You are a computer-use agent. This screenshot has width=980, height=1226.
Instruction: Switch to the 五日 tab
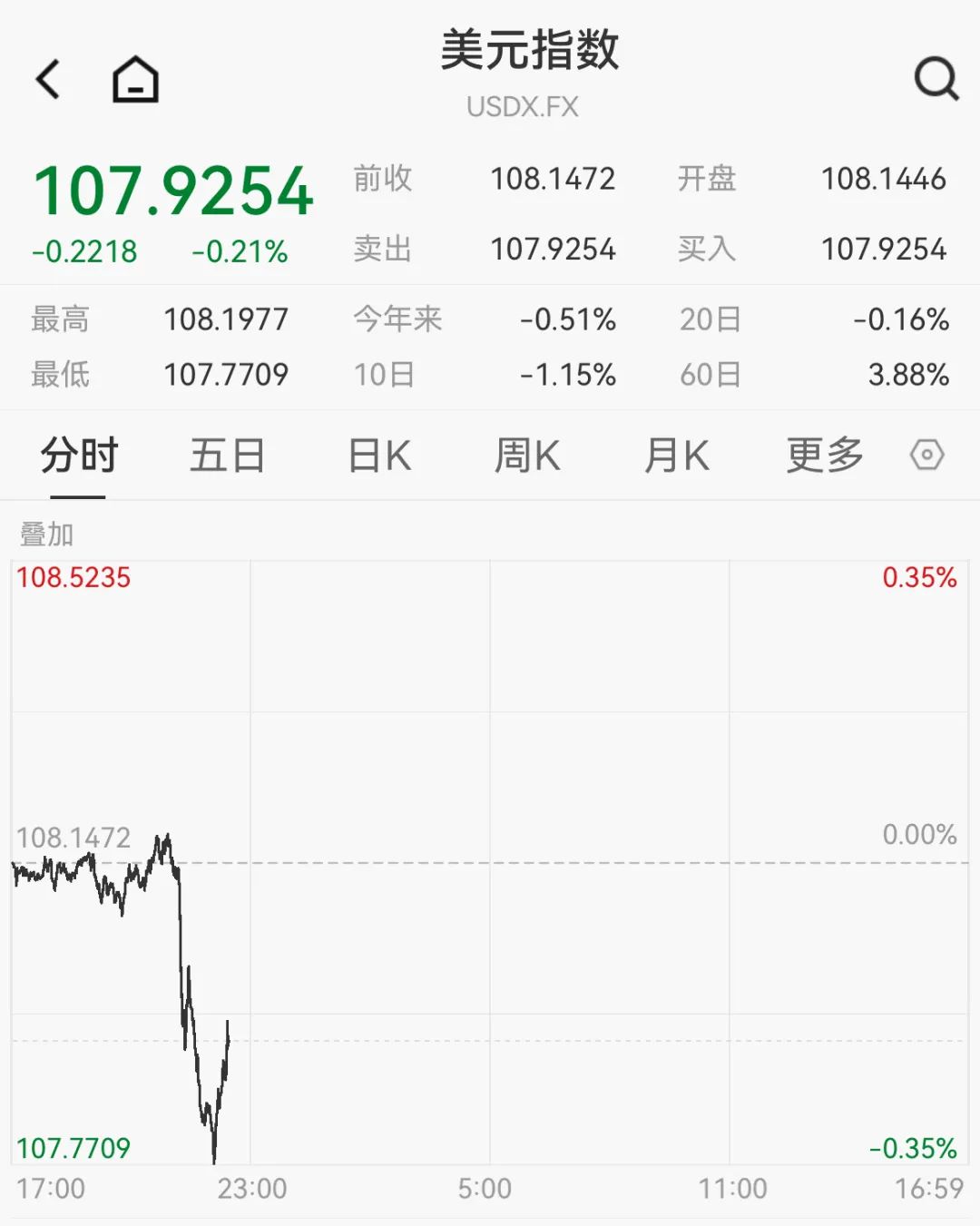tap(228, 456)
